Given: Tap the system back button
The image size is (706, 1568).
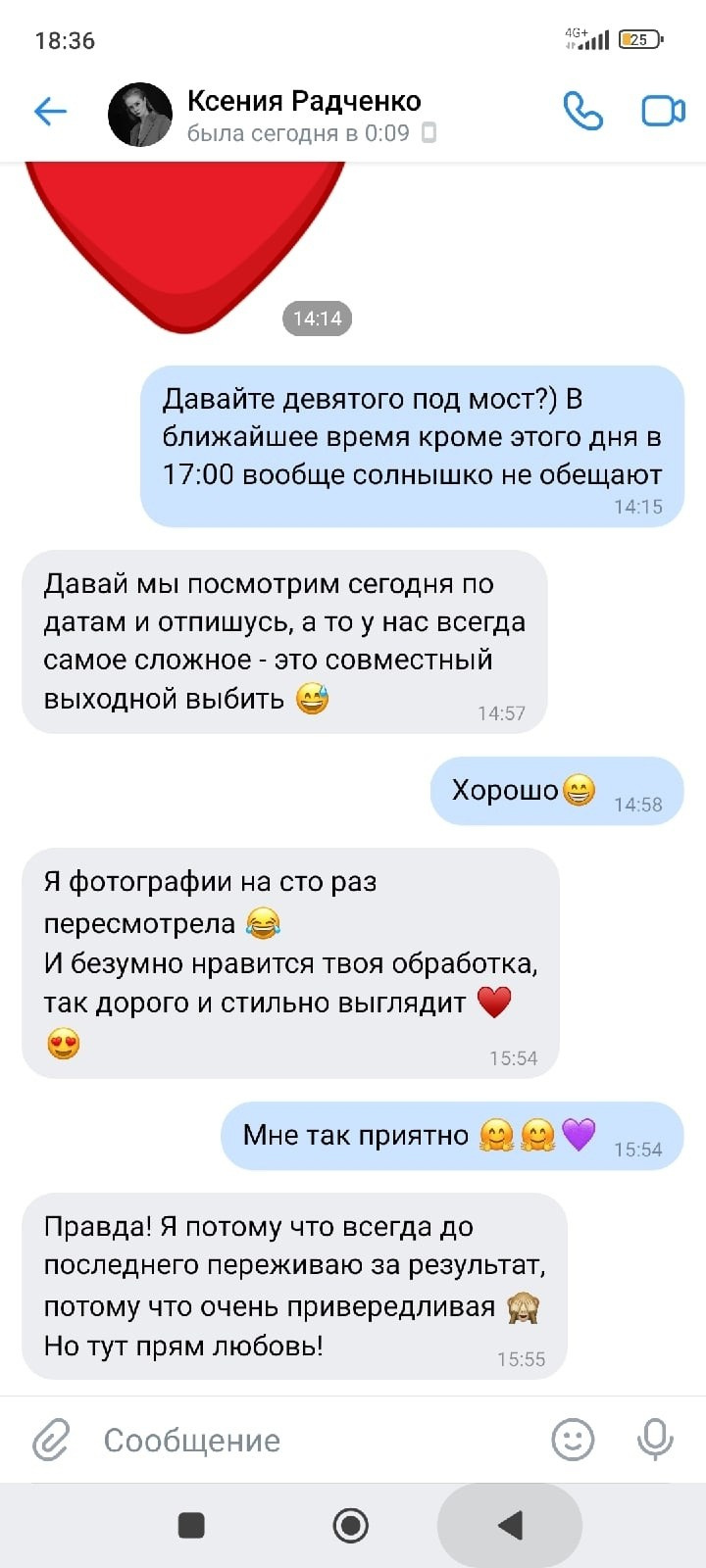Looking at the screenshot, I should [x=510, y=1525].
